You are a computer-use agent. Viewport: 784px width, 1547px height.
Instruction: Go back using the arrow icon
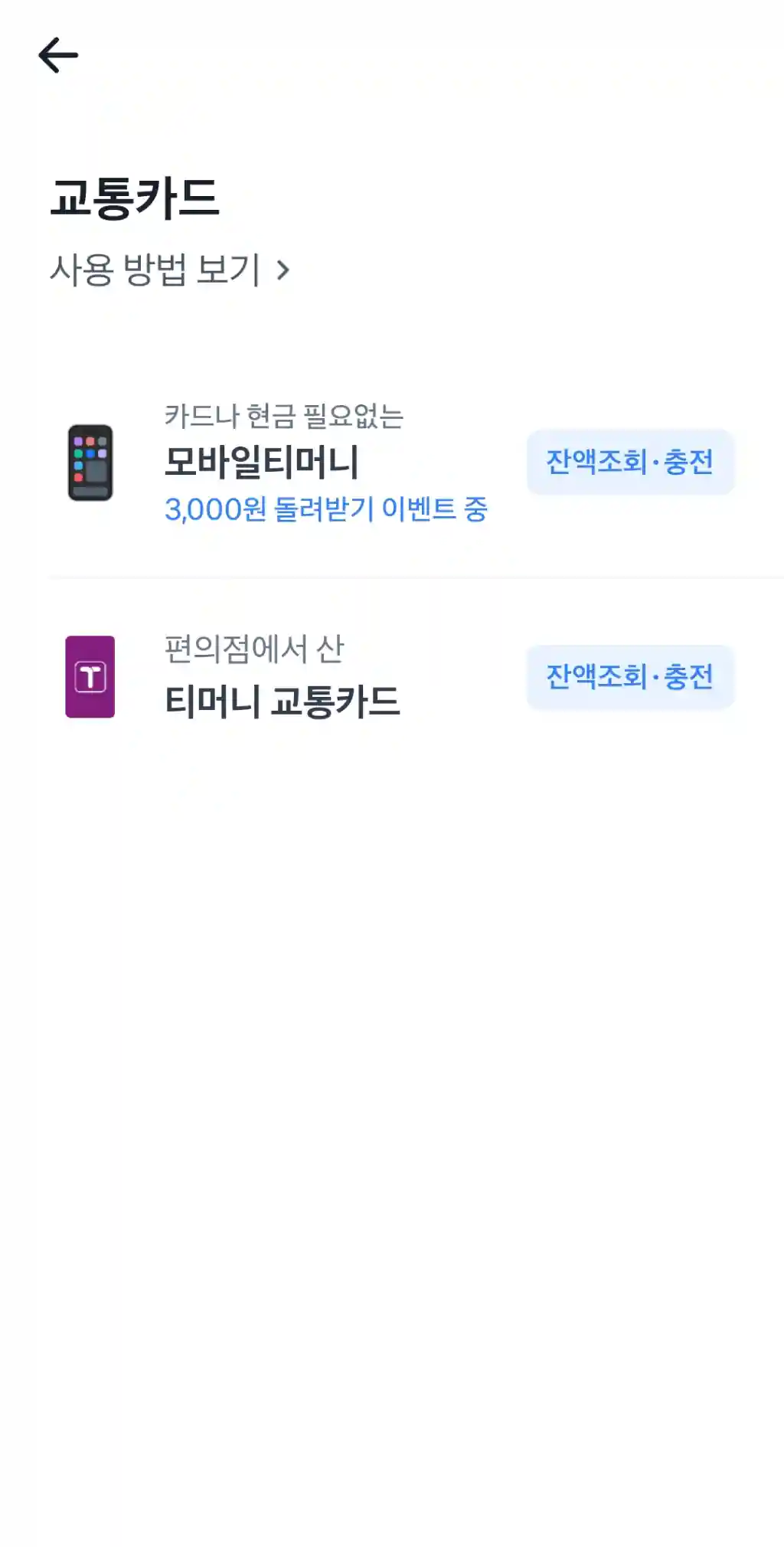58,56
